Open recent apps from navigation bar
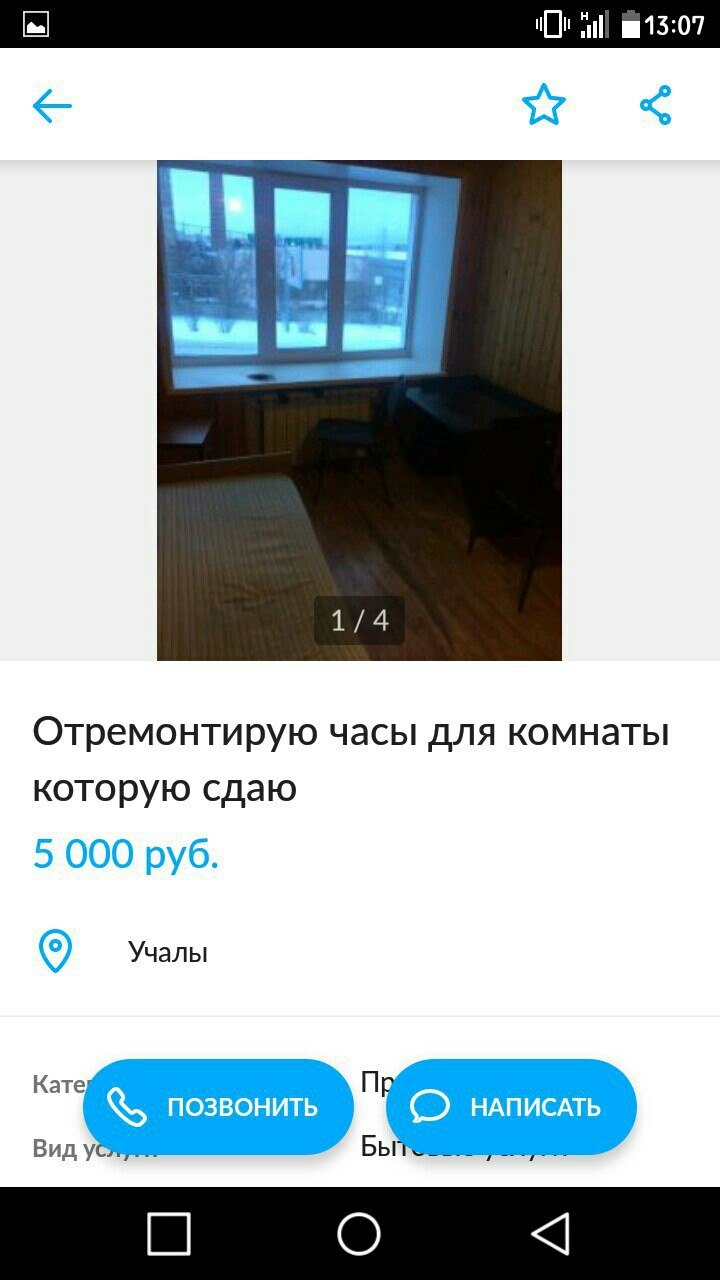Screen dimensions: 720x1280 pyautogui.click(x=169, y=1234)
